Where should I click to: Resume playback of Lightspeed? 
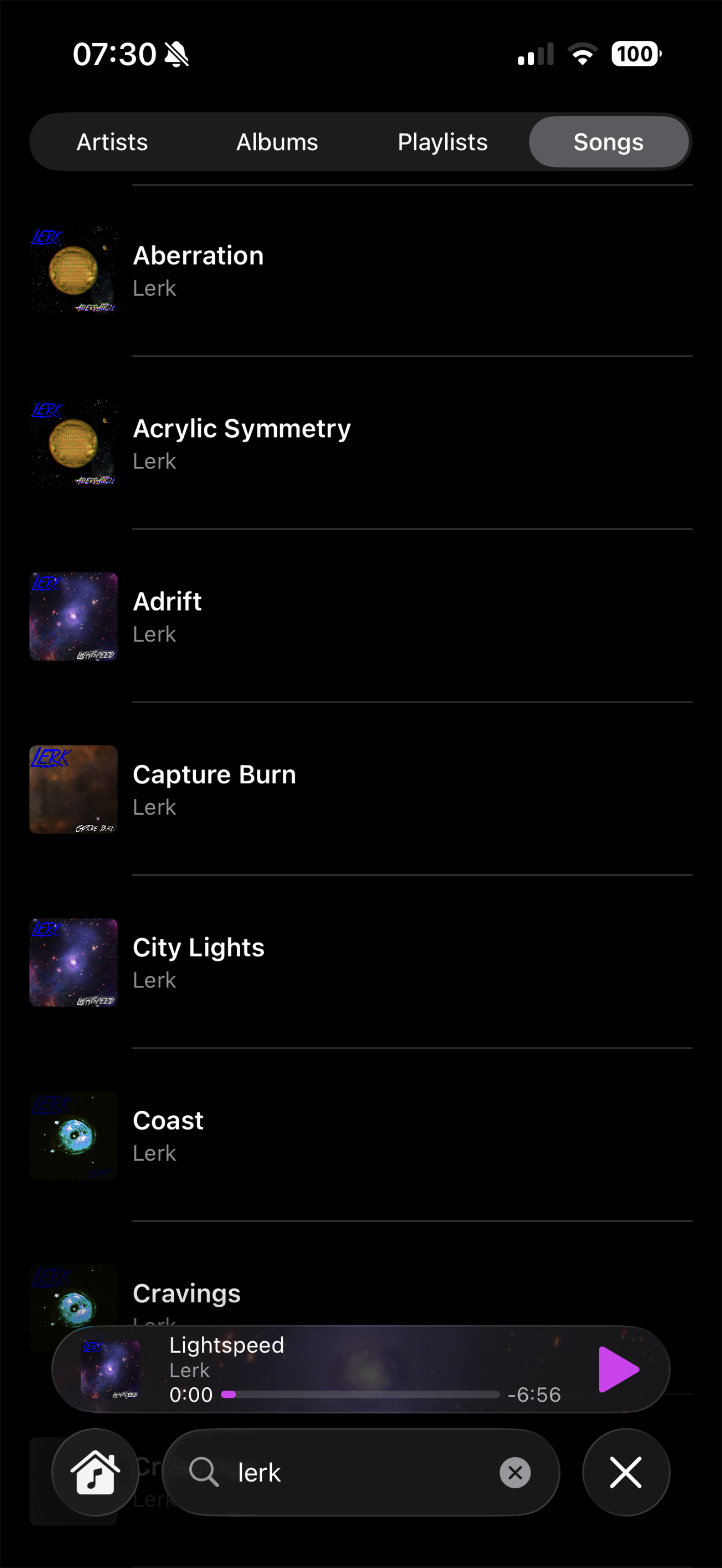point(618,1370)
